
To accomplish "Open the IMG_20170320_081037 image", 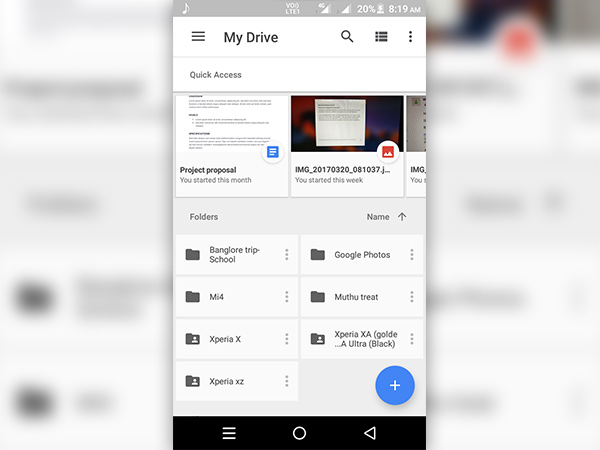I will [x=346, y=145].
